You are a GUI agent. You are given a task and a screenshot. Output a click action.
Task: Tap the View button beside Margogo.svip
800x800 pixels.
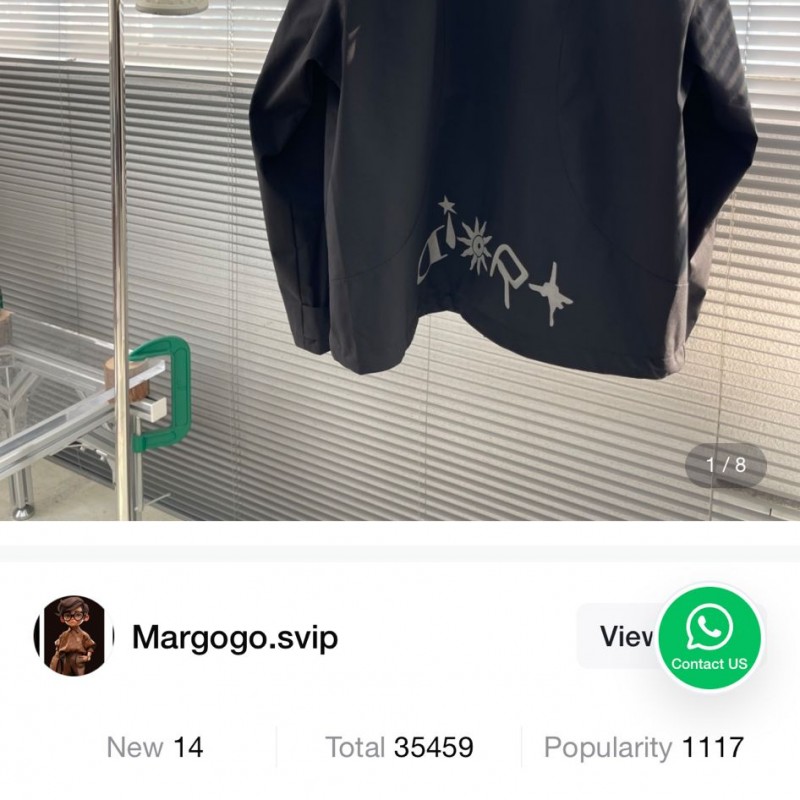point(620,636)
